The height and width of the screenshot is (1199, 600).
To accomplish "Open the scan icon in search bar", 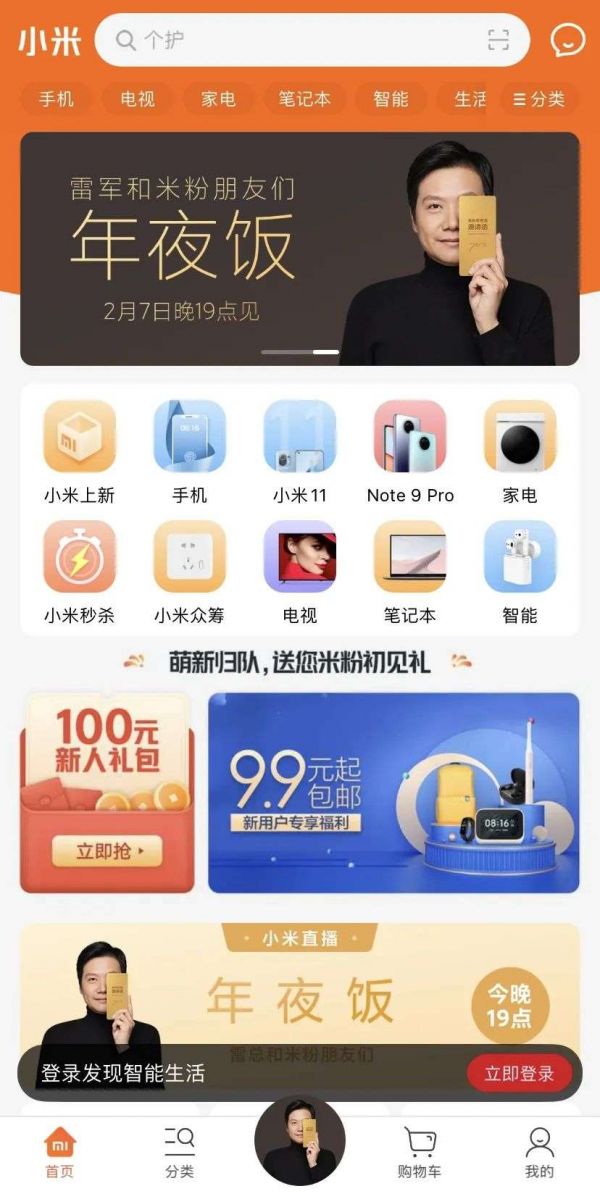I will click(498, 40).
